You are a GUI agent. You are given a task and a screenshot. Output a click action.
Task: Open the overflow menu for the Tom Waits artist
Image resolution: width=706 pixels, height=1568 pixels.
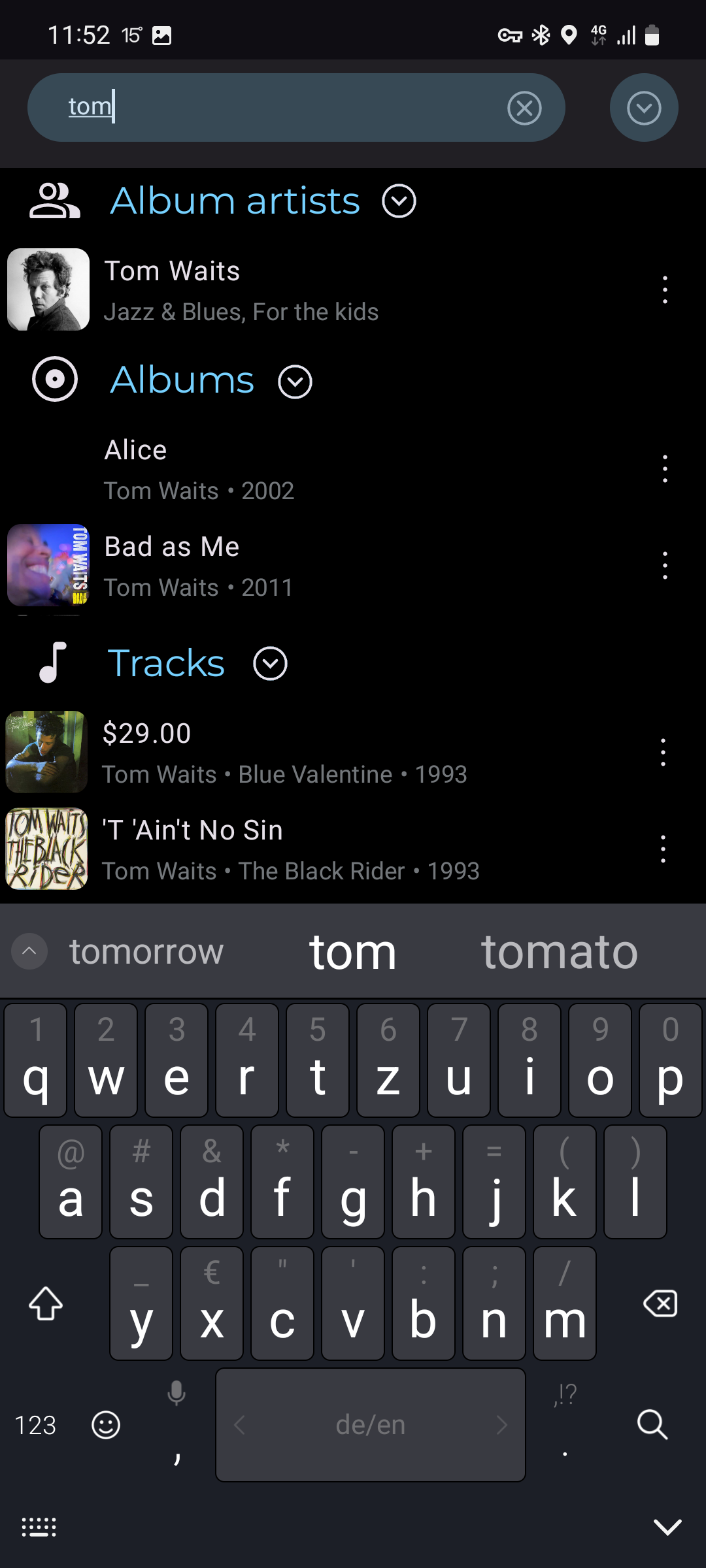(665, 289)
